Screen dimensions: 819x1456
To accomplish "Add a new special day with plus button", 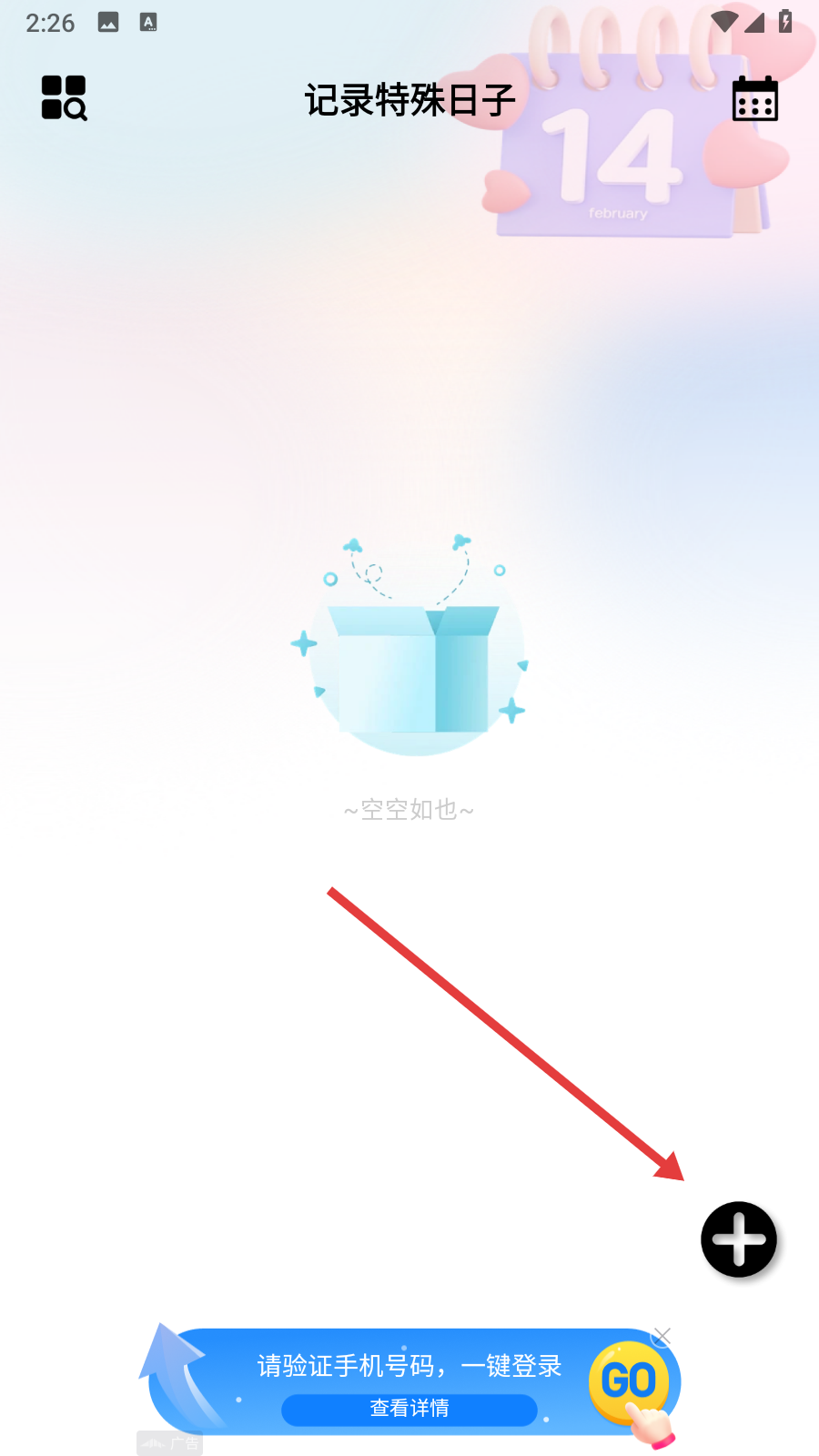I will [x=739, y=1239].
